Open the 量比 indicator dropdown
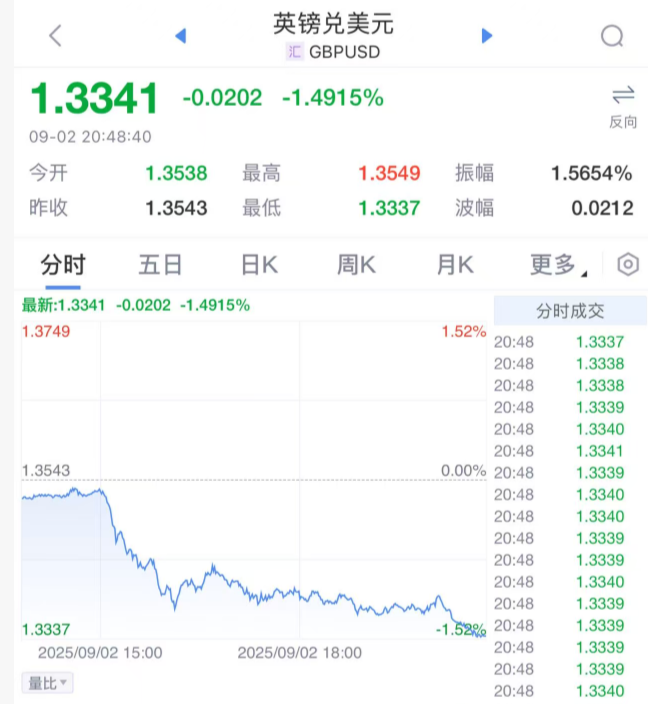The height and width of the screenshot is (704, 648). coord(47,683)
